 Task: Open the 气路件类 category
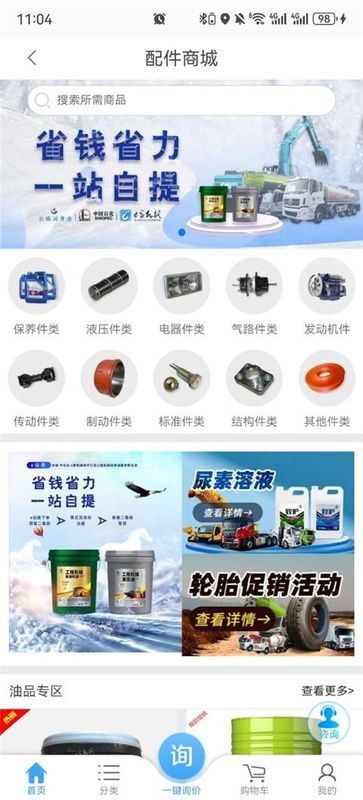point(254,296)
